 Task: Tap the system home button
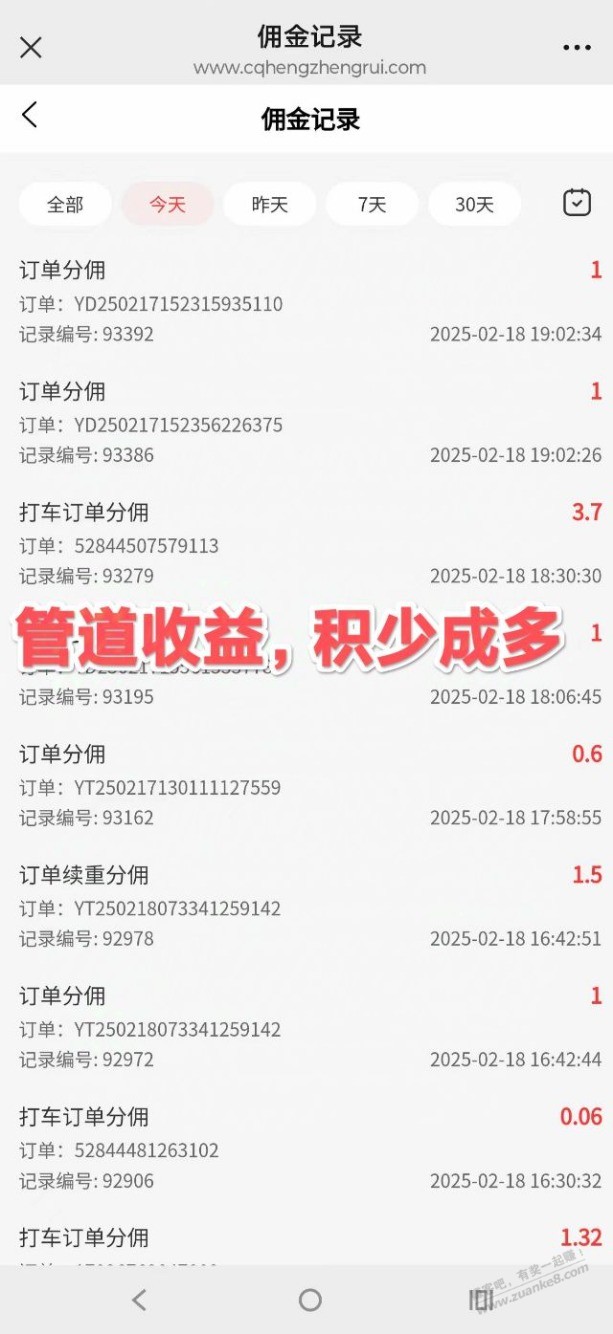tap(310, 1299)
